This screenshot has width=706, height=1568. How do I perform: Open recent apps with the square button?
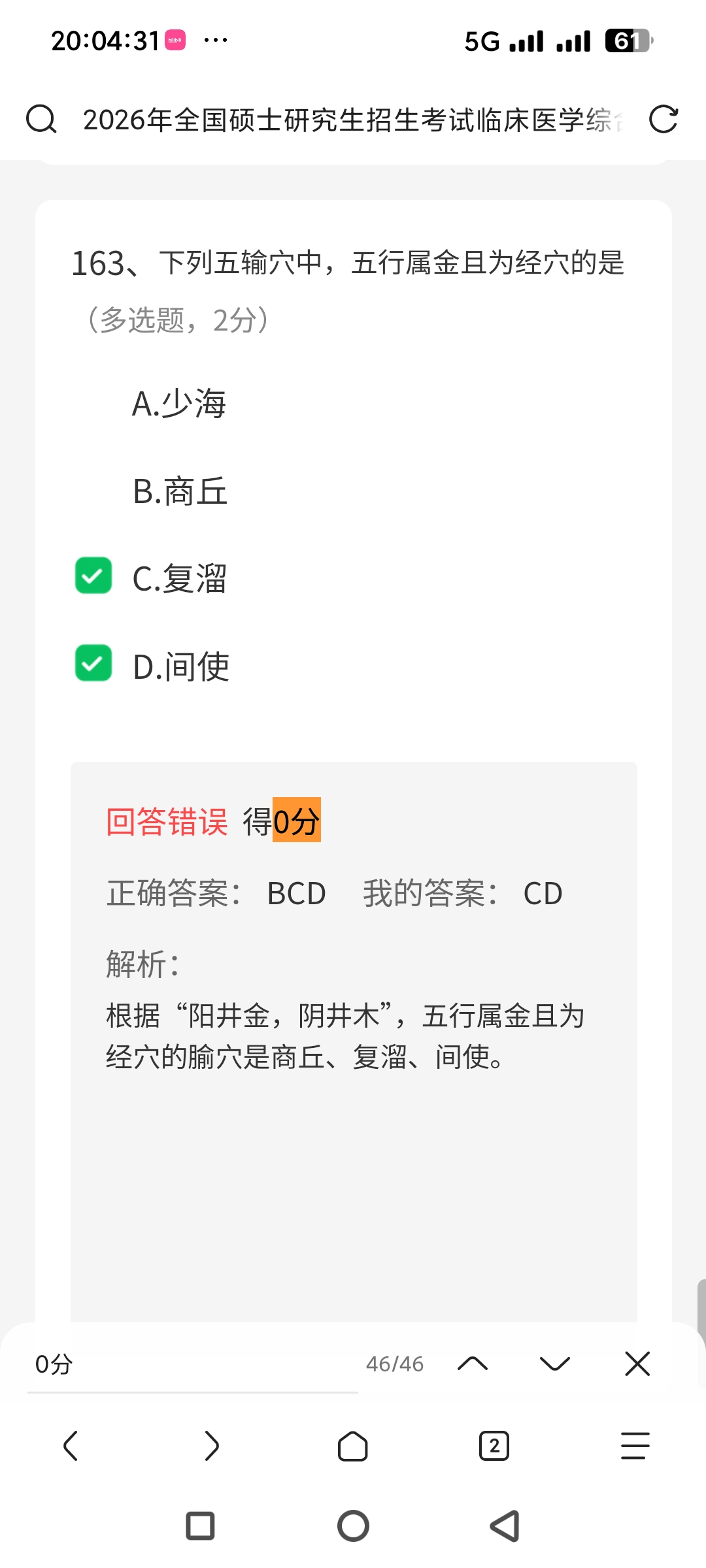tap(200, 1526)
